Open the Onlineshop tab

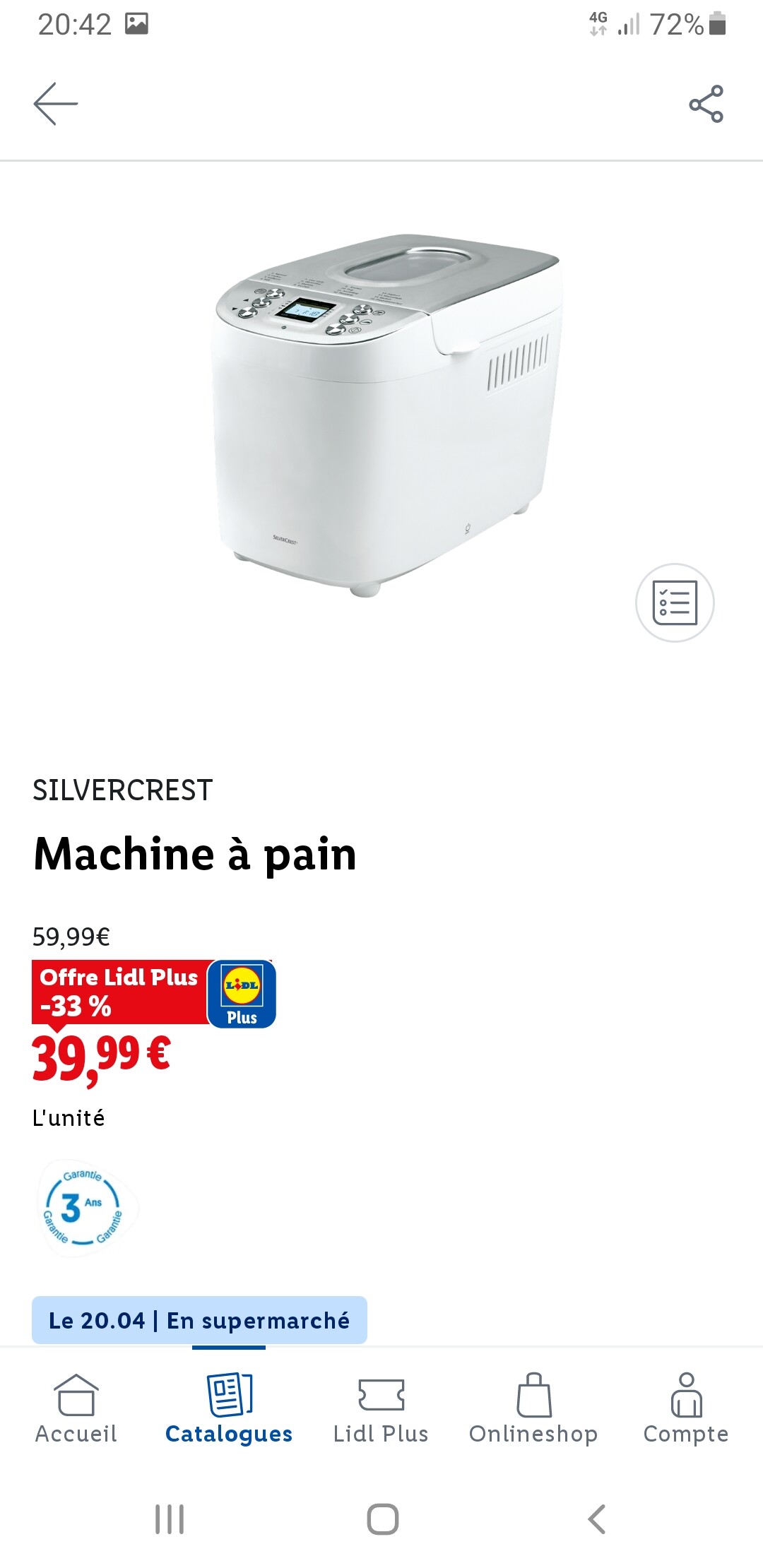coord(533,1408)
